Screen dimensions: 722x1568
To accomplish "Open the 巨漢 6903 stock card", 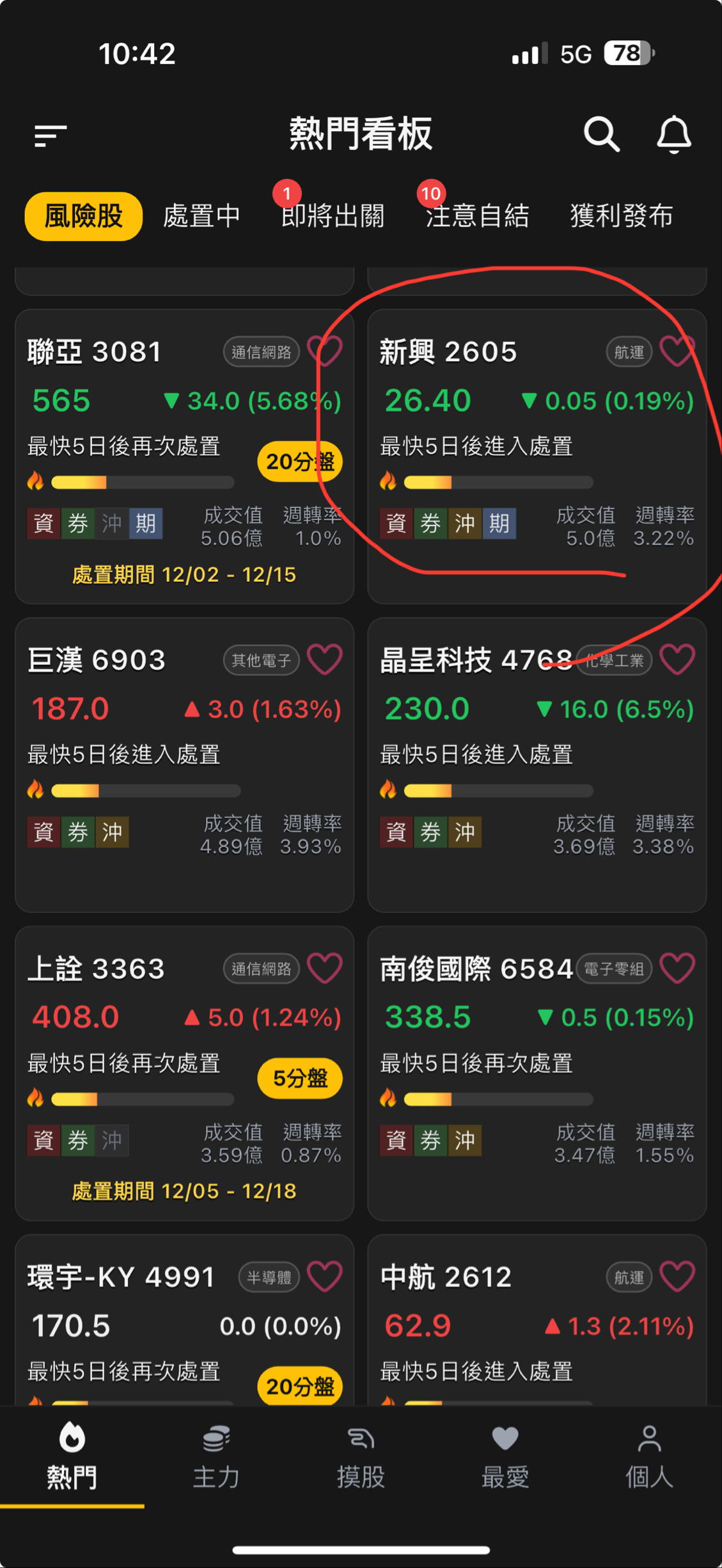I will coord(184,764).
